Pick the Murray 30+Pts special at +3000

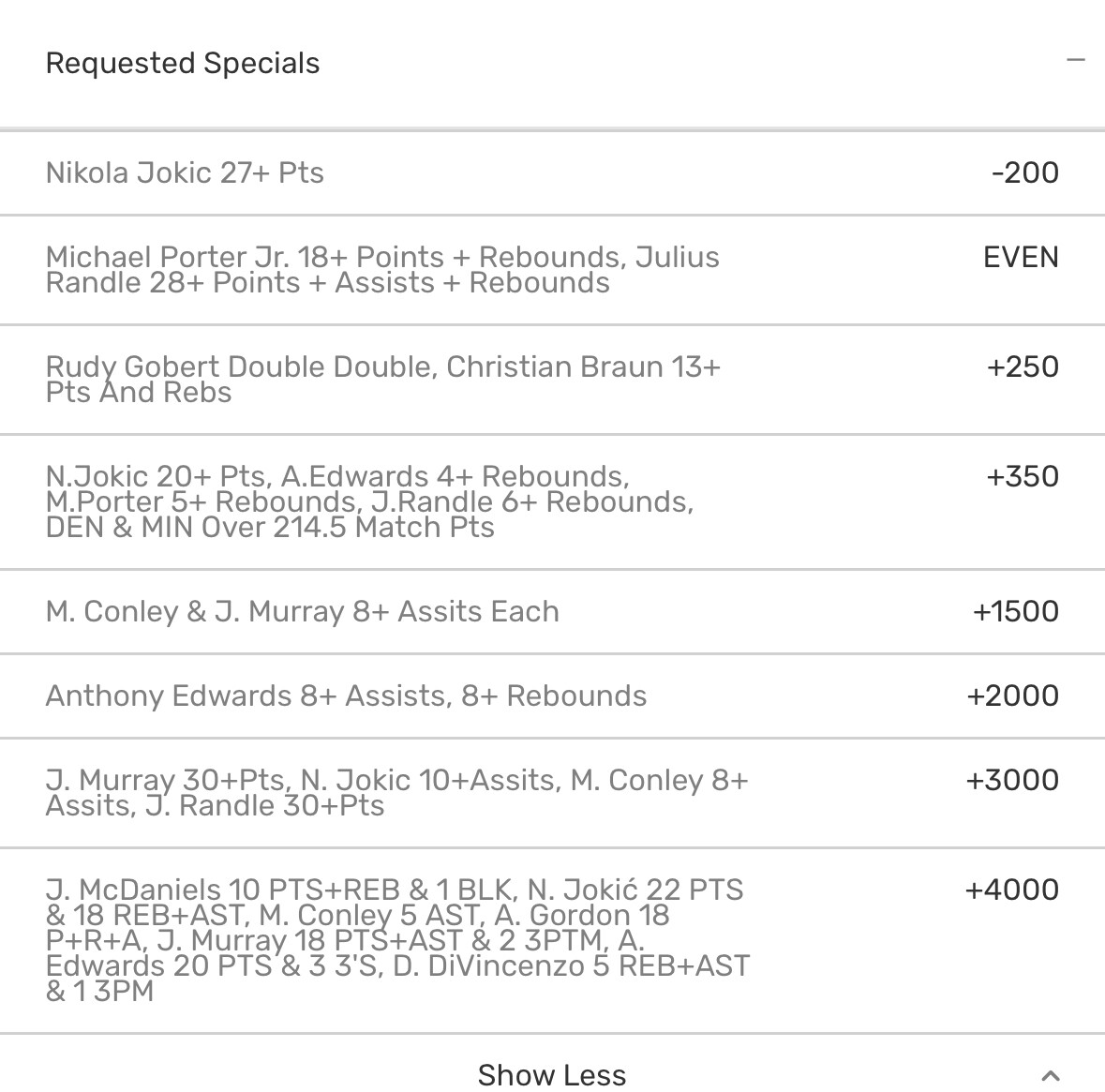(x=1012, y=780)
